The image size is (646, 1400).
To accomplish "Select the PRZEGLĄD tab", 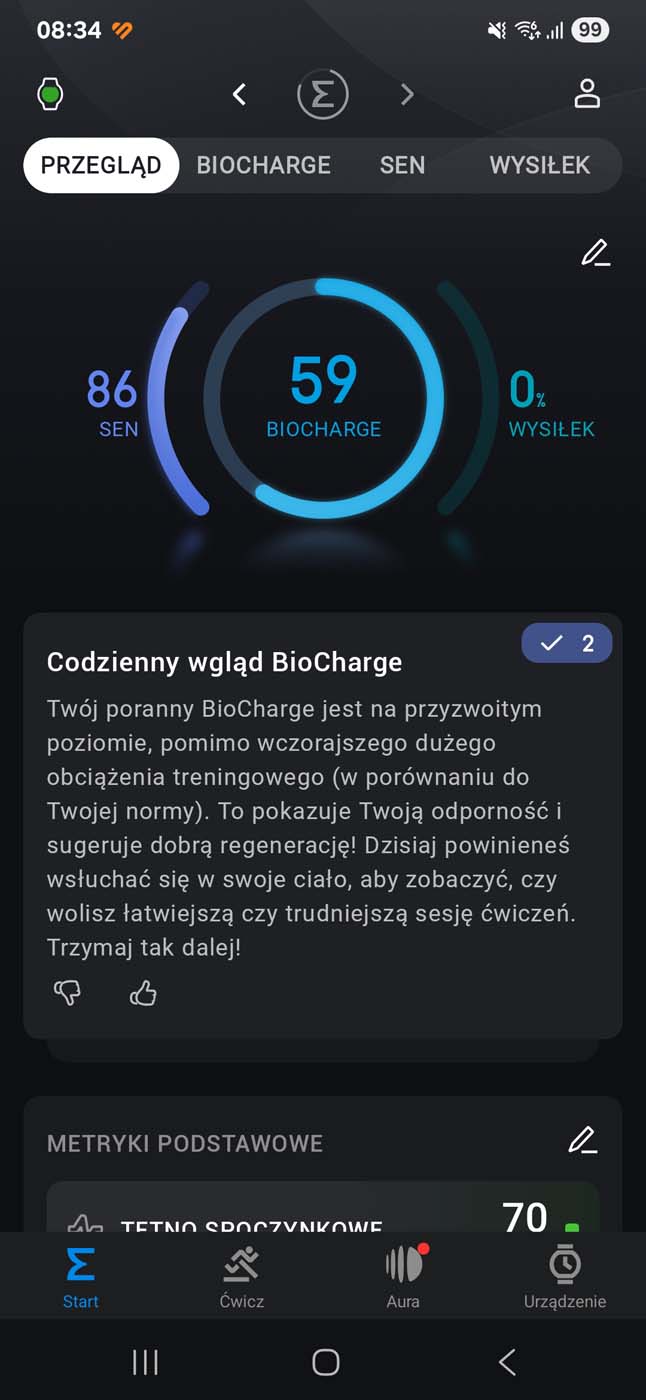I will pyautogui.click(x=101, y=165).
